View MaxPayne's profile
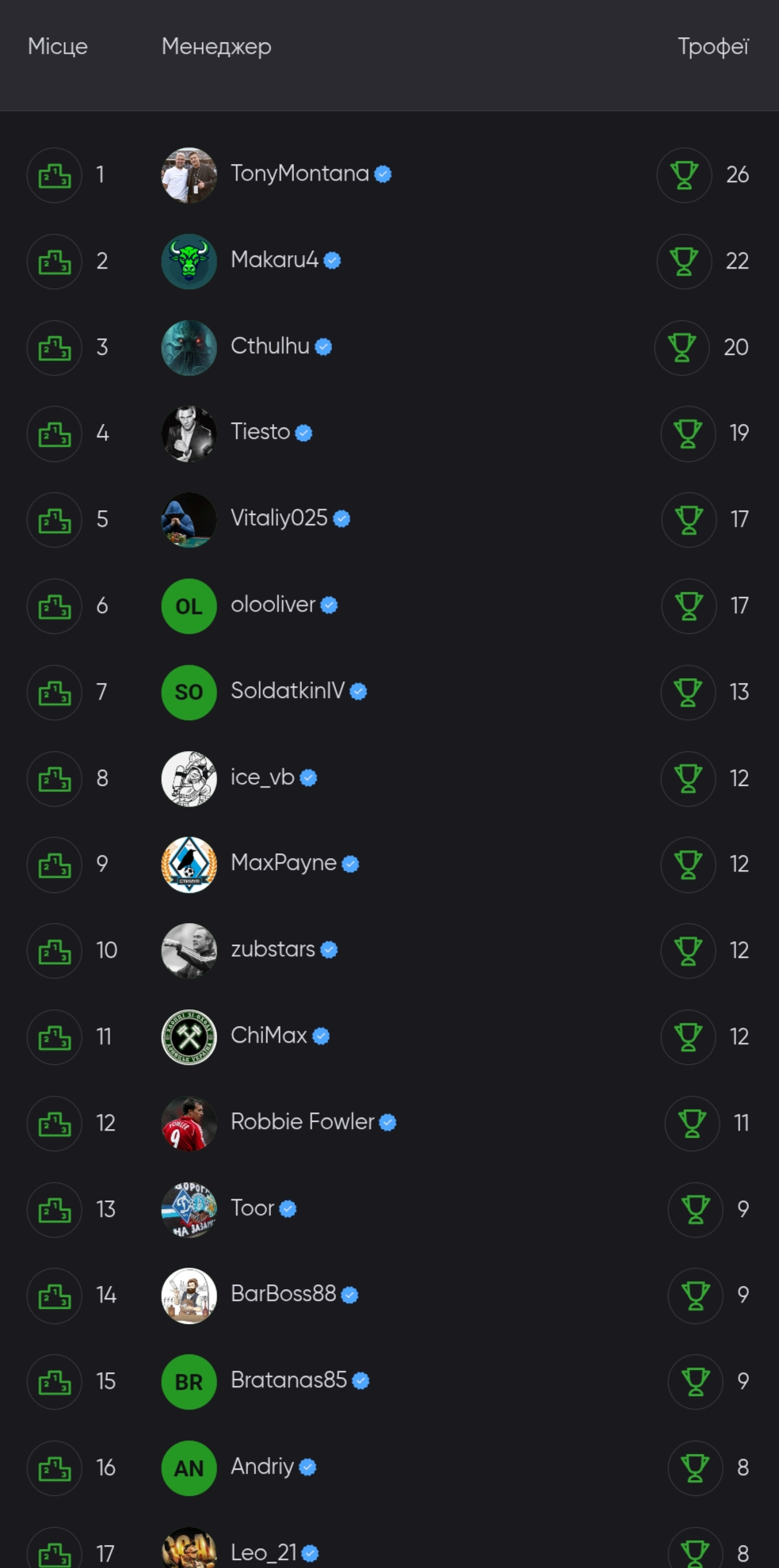Viewport: 779px width, 1568px height. (x=283, y=864)
